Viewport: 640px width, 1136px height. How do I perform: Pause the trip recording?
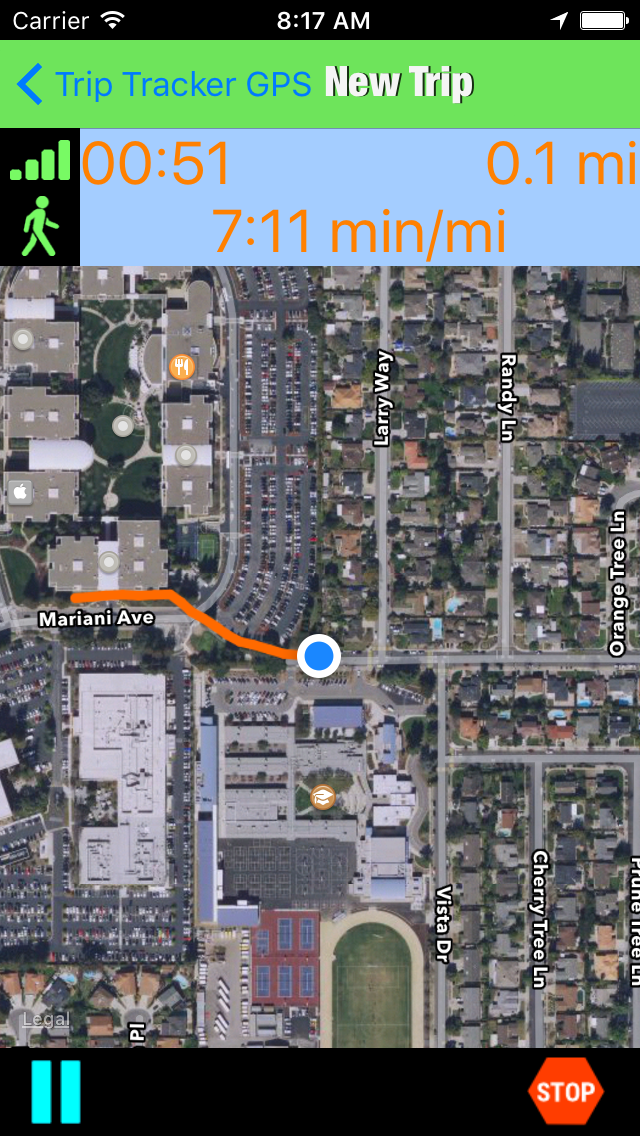[56, 1092]
